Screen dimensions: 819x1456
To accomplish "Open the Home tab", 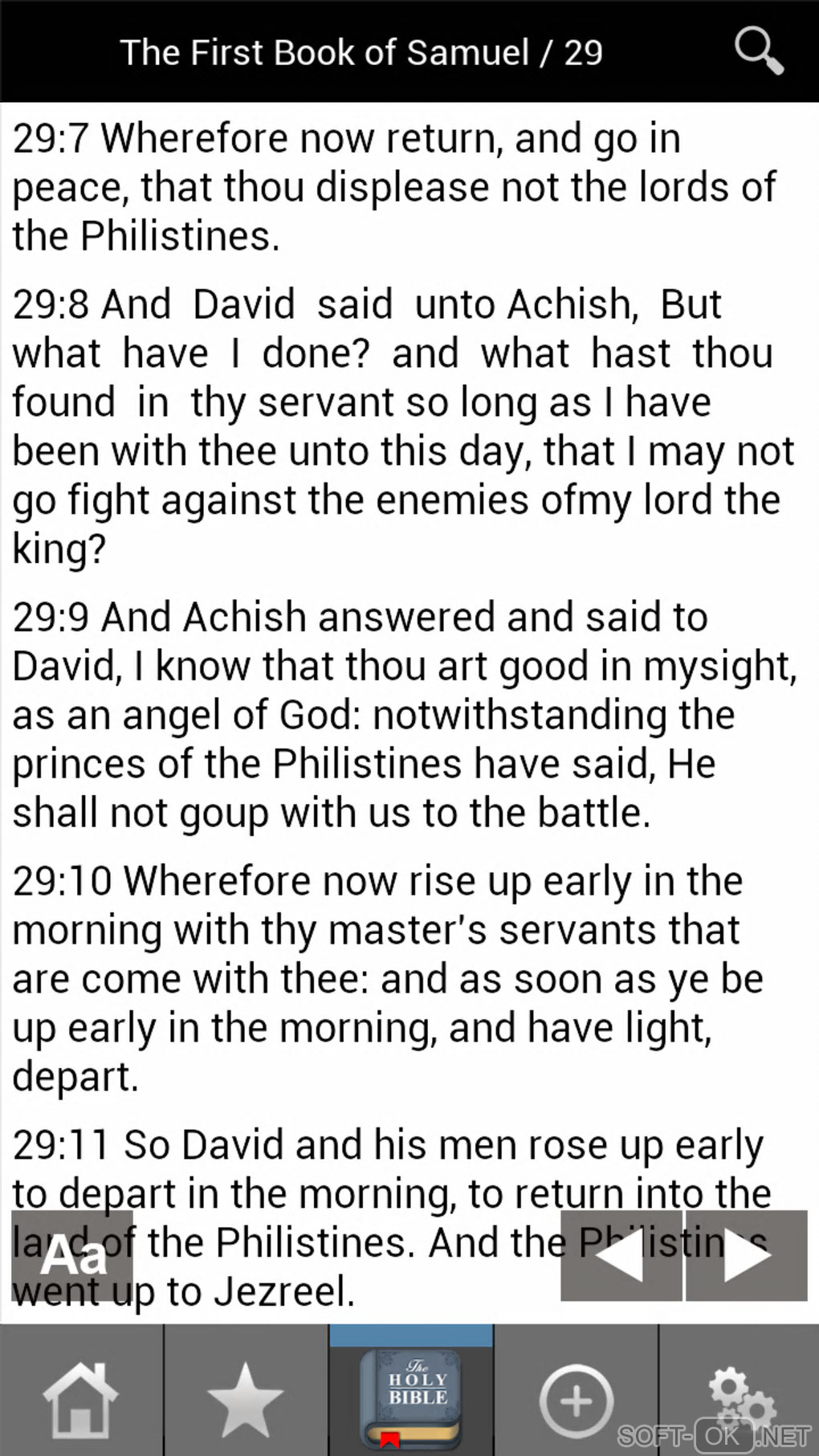I will 81,1400.
